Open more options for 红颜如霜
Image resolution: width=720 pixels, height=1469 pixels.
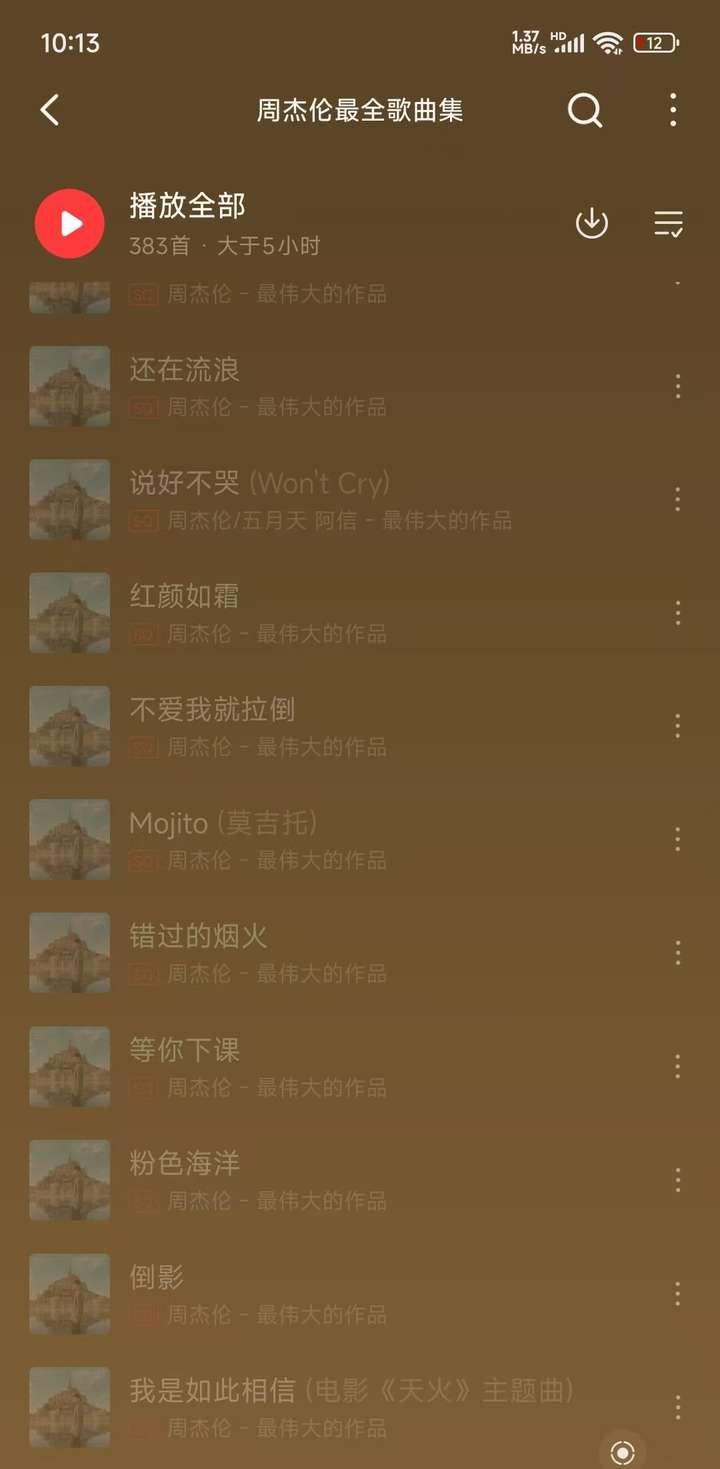coord(678,612)
